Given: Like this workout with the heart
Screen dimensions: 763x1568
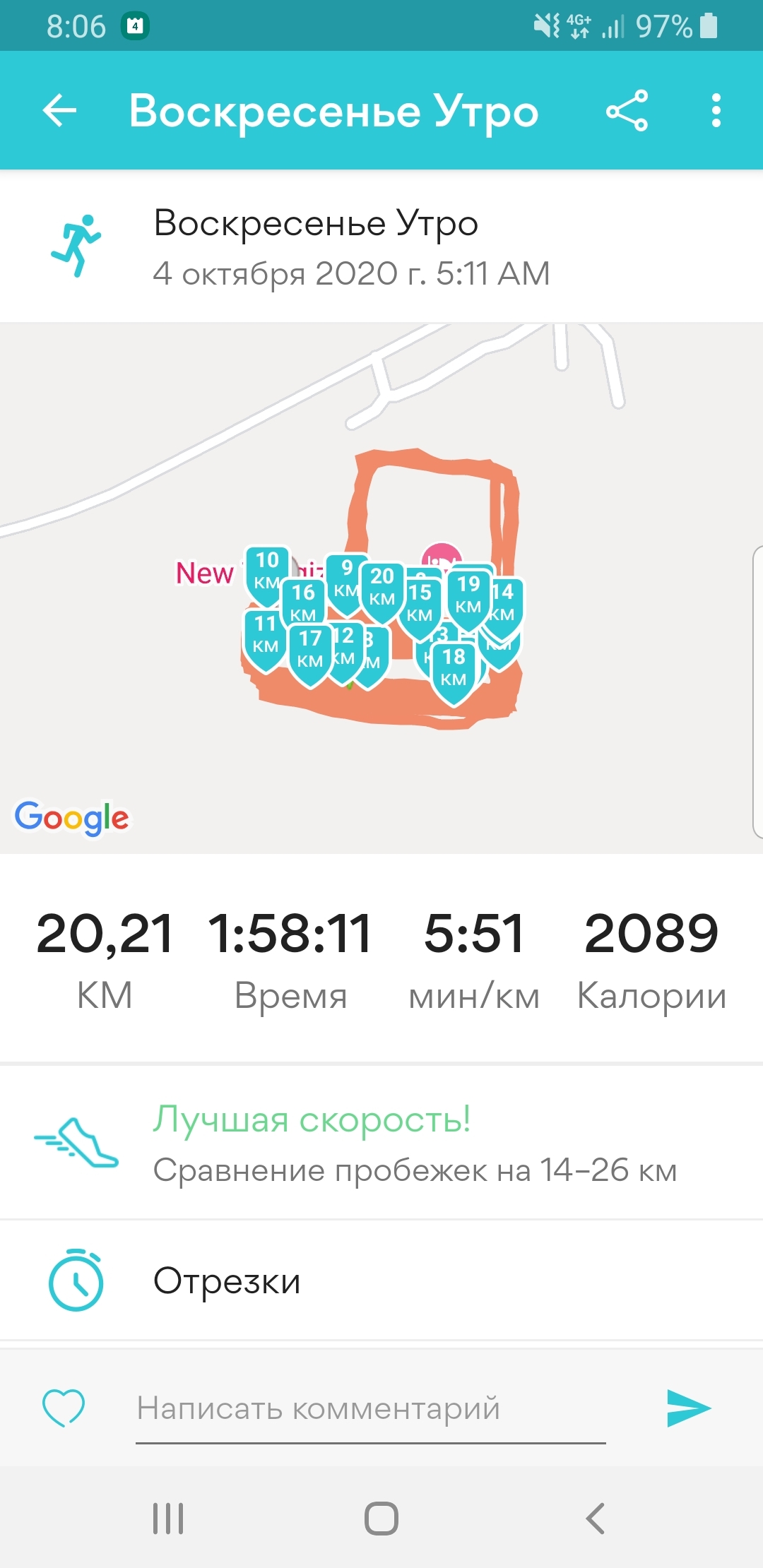Looking at the screenshot, I should (64, 1407).
